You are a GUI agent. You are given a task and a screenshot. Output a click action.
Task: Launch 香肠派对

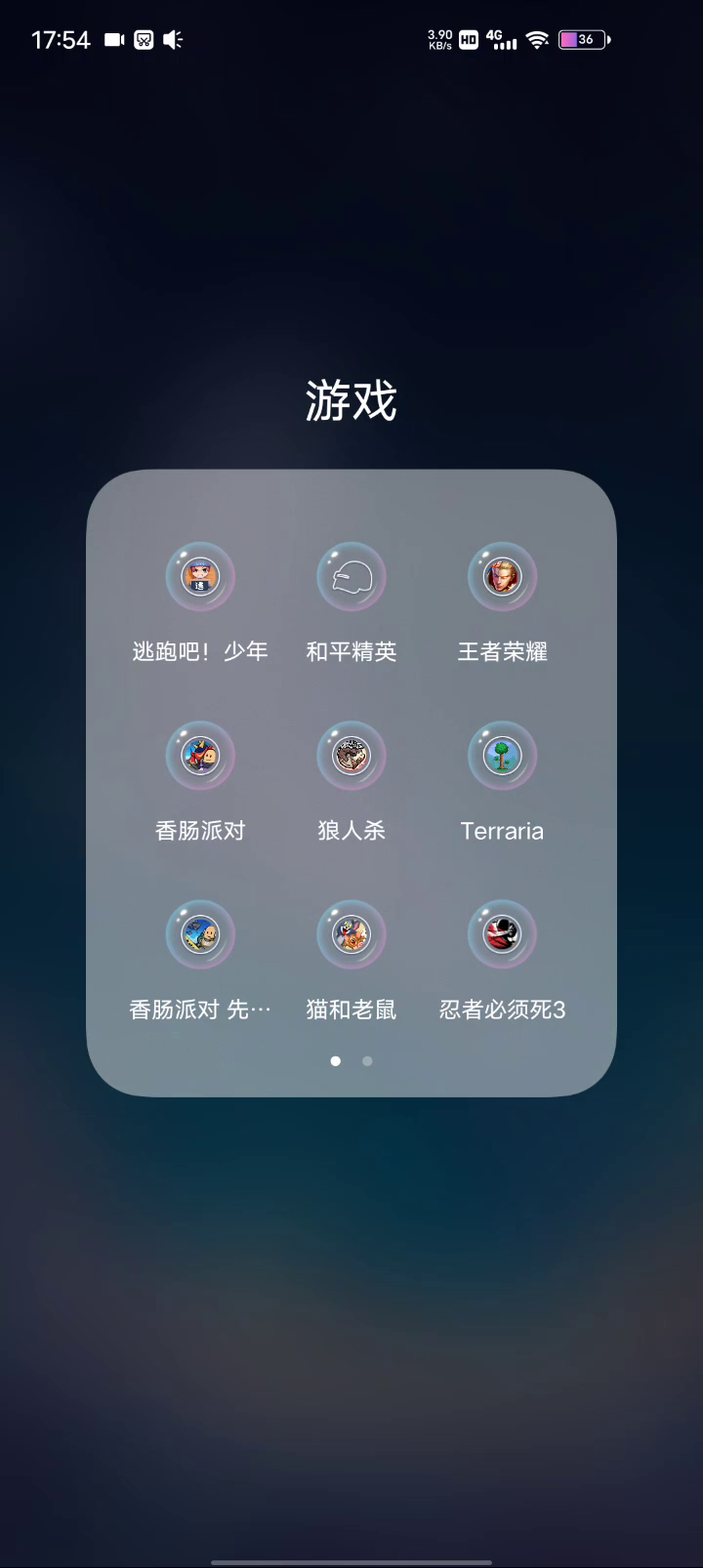click(200, 756)
